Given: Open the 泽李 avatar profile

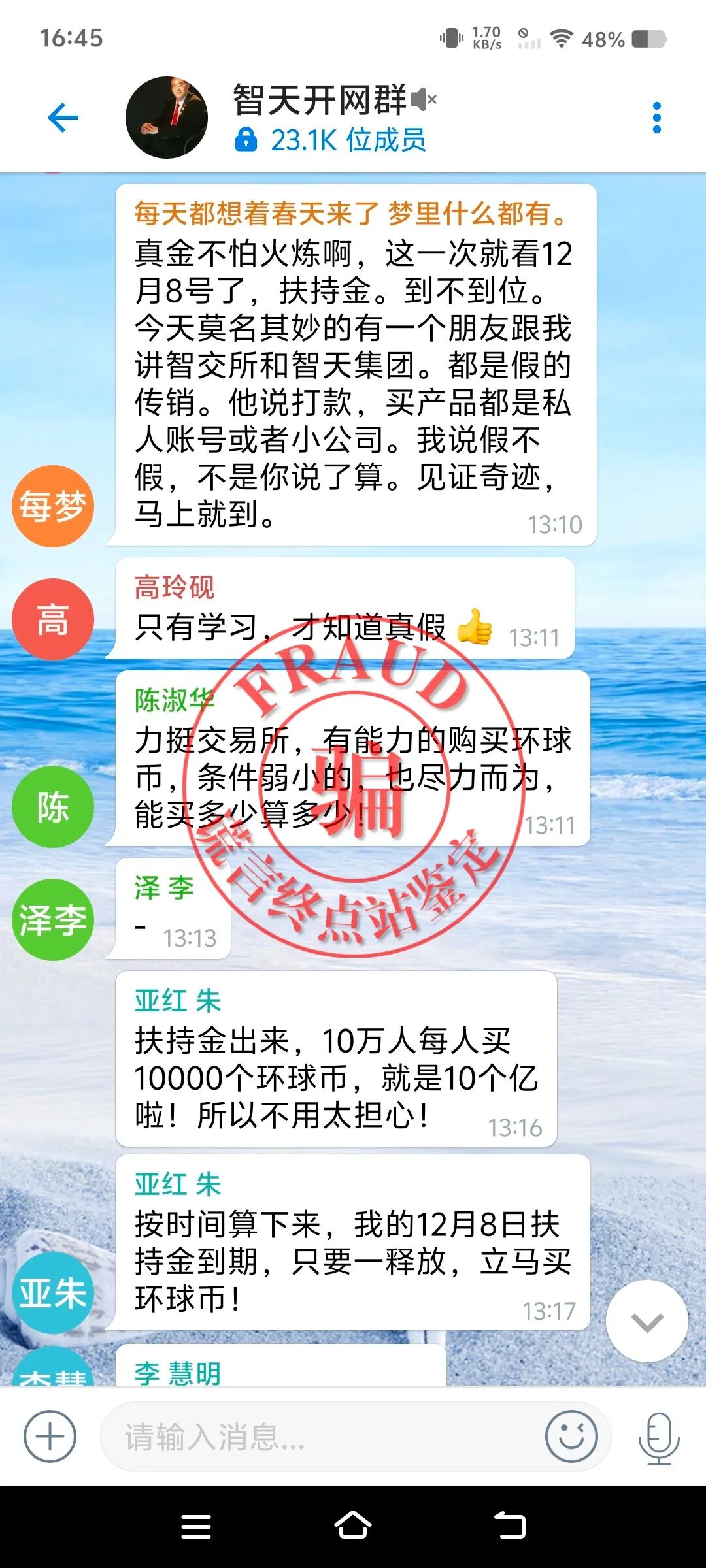Looking at the screenshot, I should pyautogui.click(x=52, y=920).
